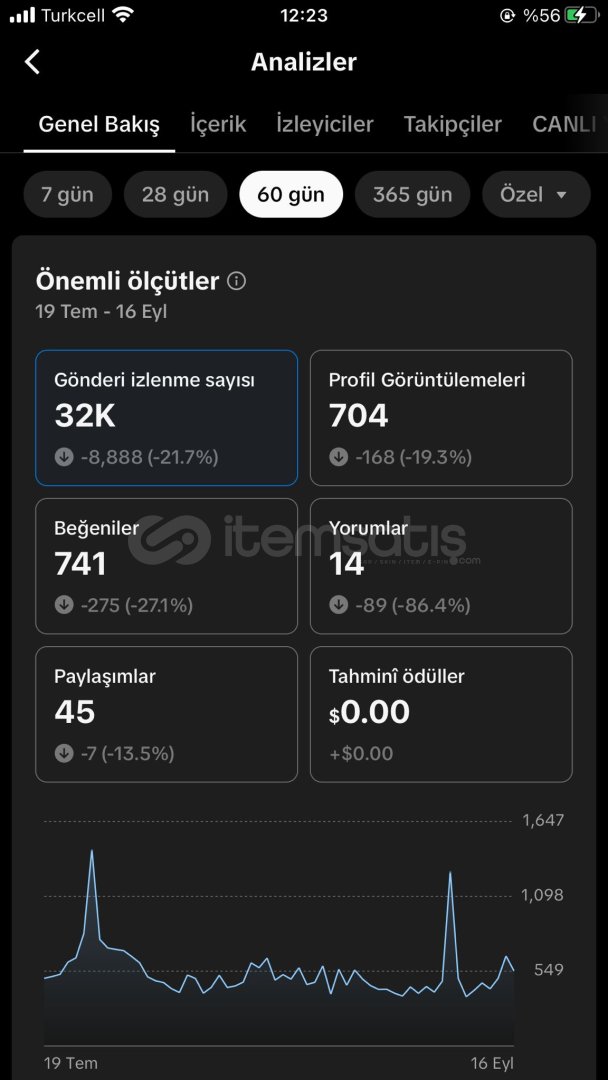This screenshot has width=608, height=1080.
Task: Select the Tahminî ödüller card
Action: [x=441, y=714]
